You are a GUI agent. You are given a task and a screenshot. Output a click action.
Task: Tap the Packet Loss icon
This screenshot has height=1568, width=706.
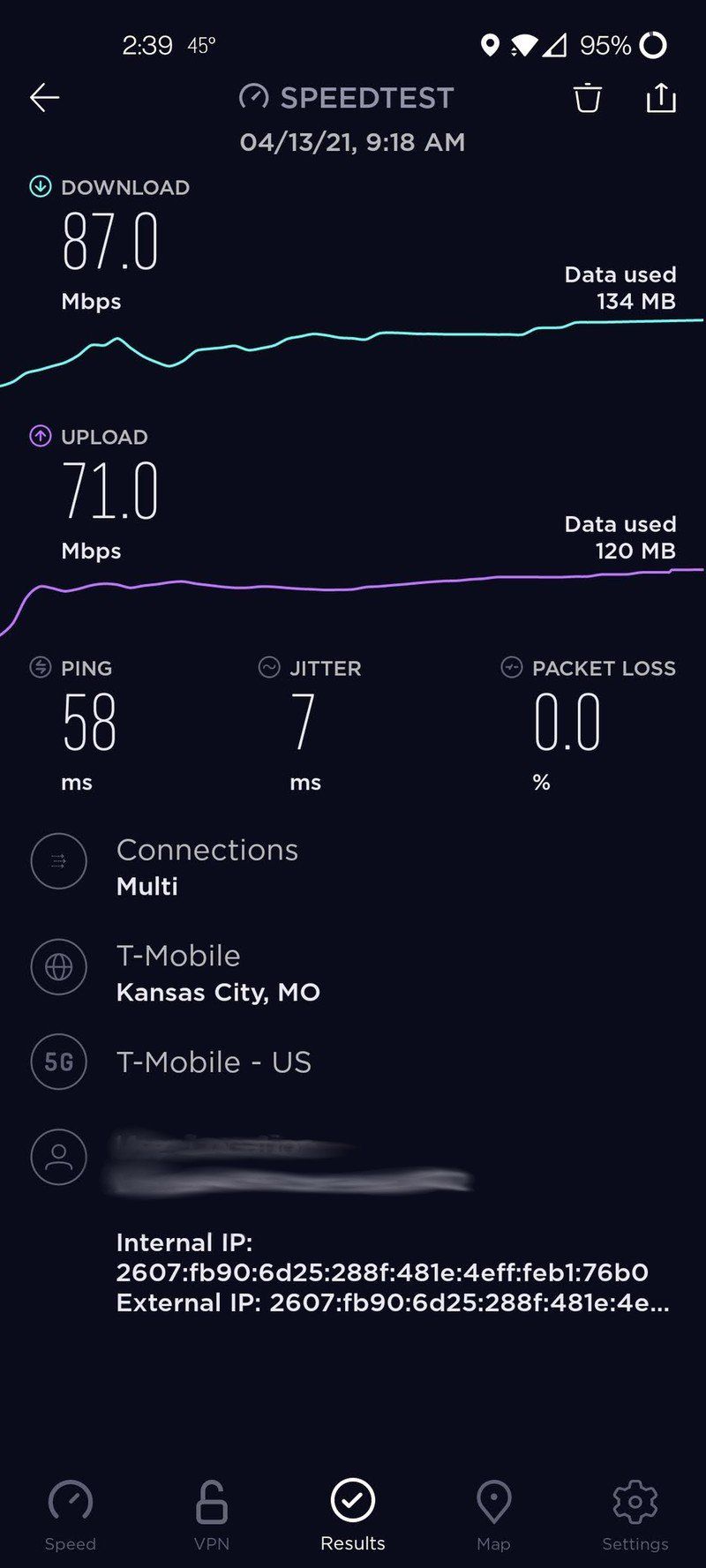tap(510, 668)
